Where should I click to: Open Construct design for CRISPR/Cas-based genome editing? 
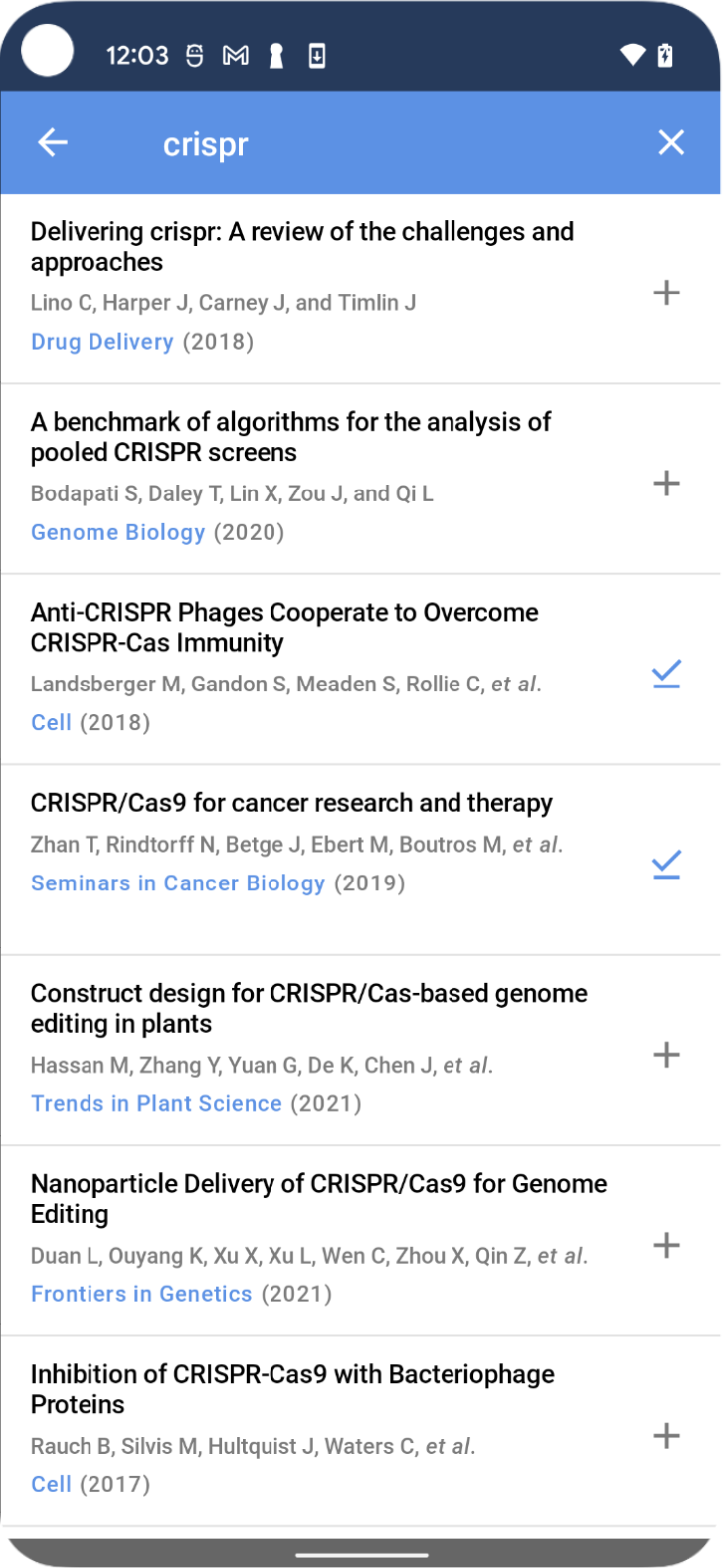click(x=309, y=1009)
